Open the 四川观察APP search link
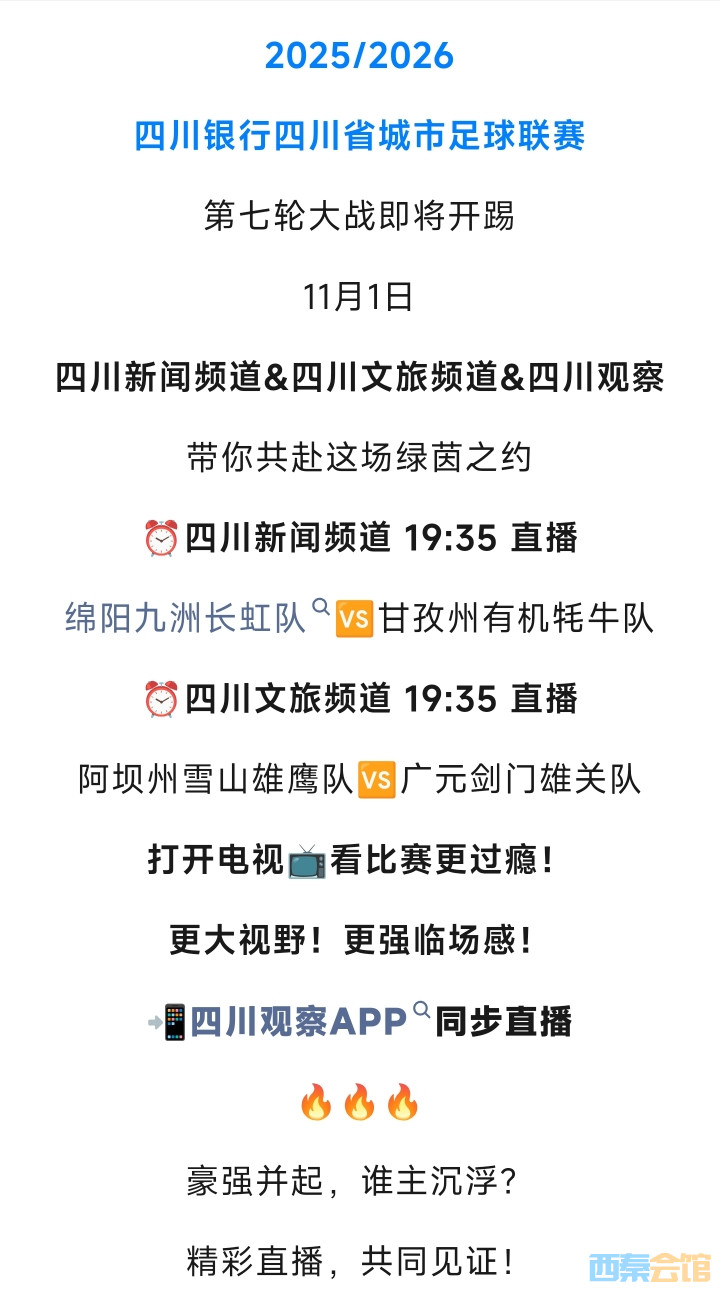Viewport: 720px width, 1290px height. [300, 1022]
